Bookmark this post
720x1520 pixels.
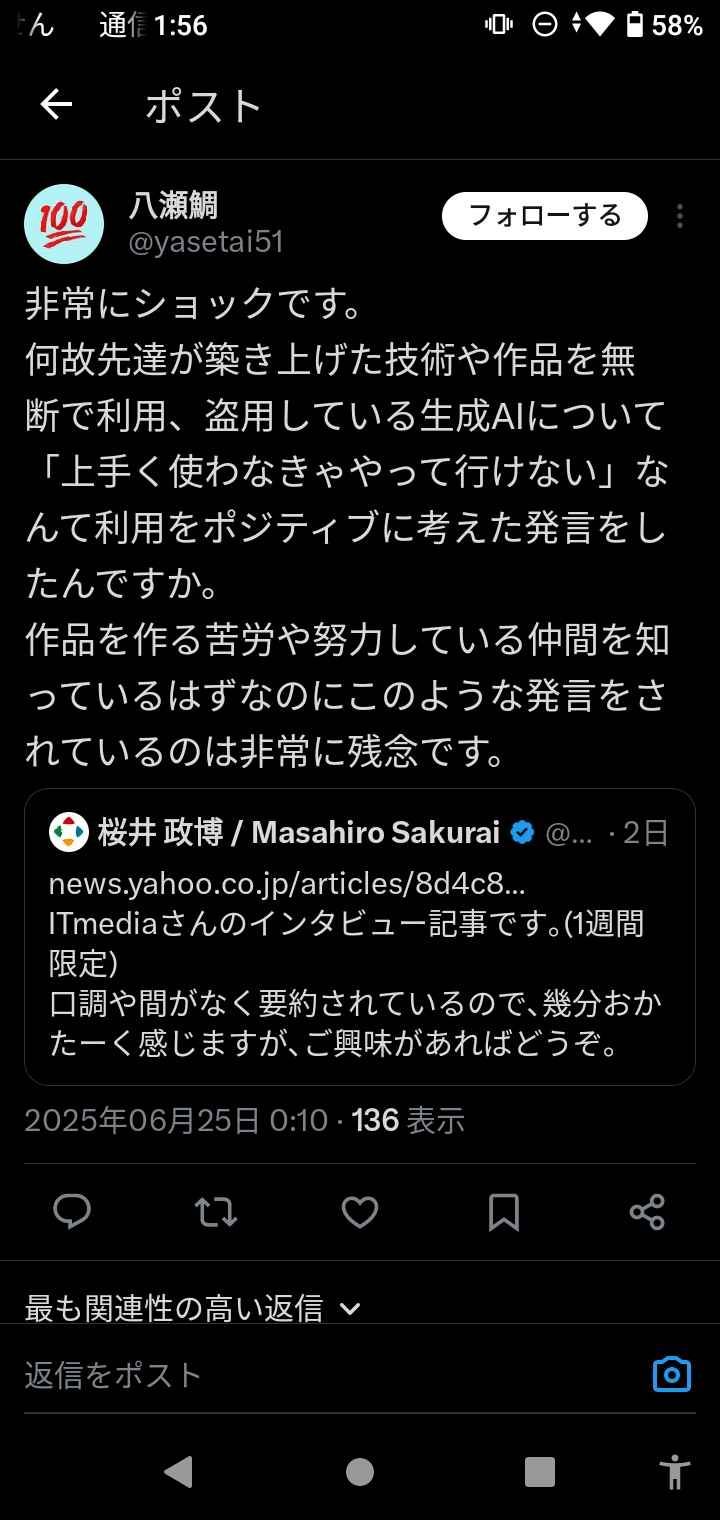tap(504, 1212)
